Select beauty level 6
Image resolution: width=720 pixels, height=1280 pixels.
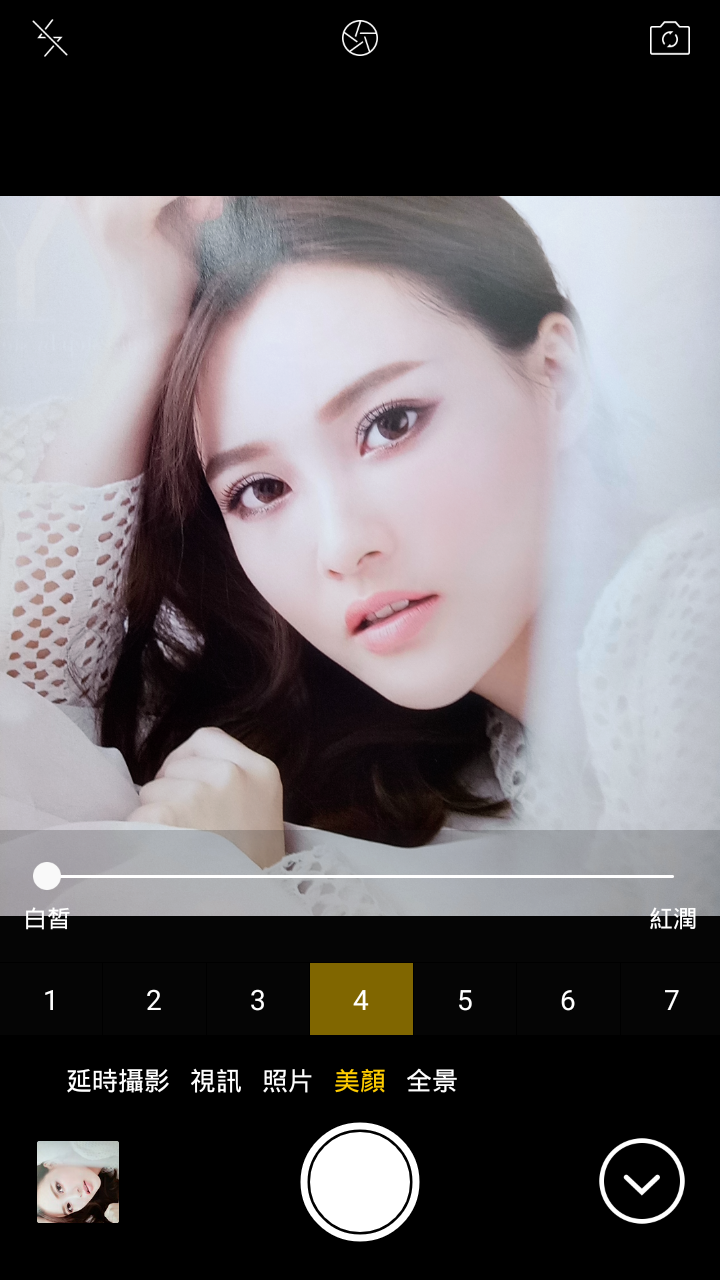pyautogui.click(x=568, y=1000)
